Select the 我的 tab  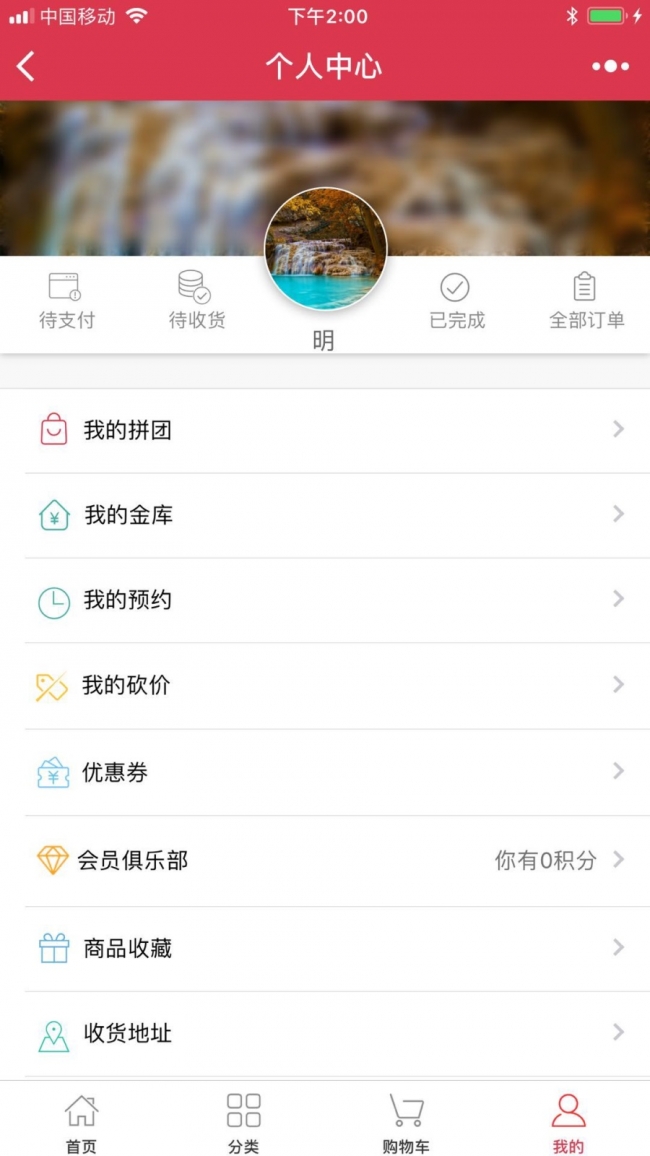click(x=568, y=1121)
